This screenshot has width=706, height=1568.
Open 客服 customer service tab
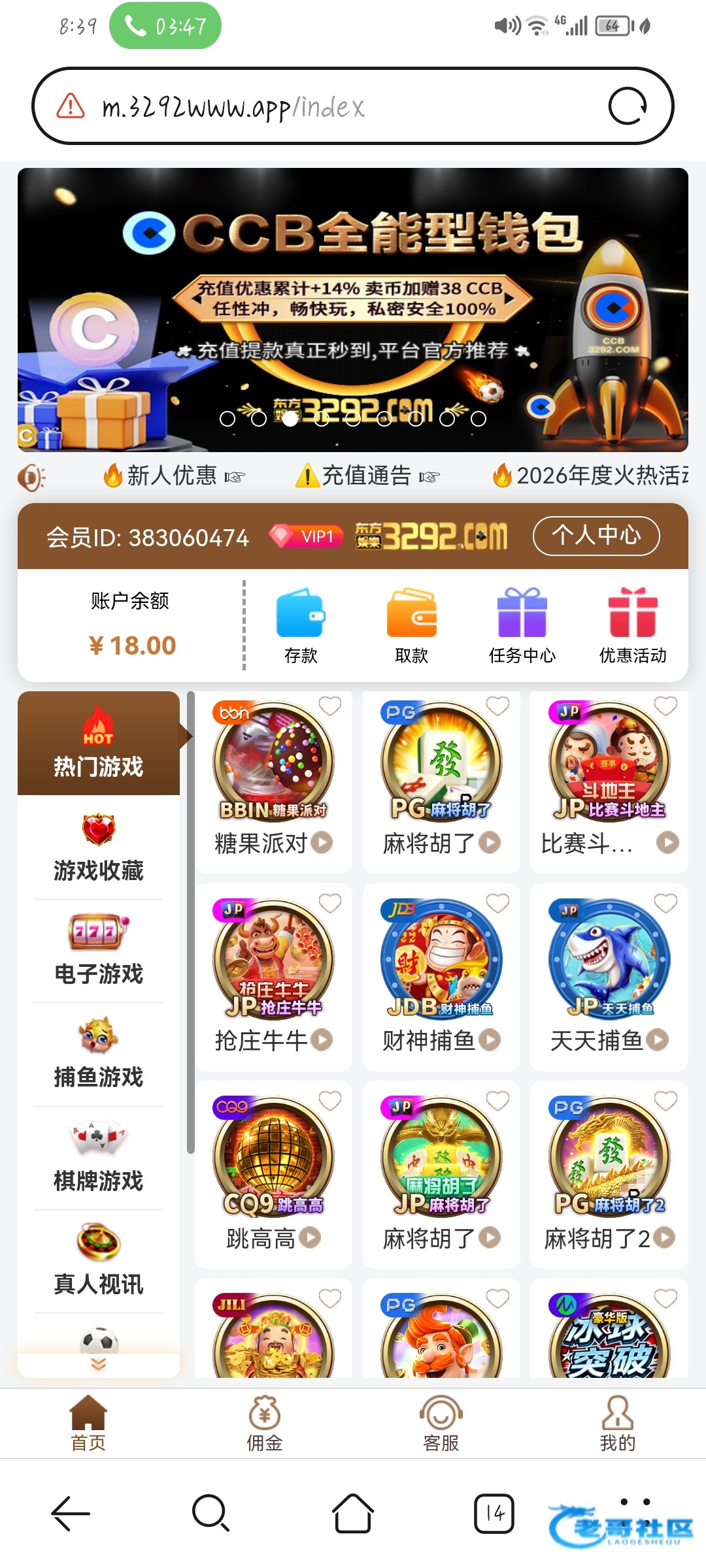point(441,1424)
